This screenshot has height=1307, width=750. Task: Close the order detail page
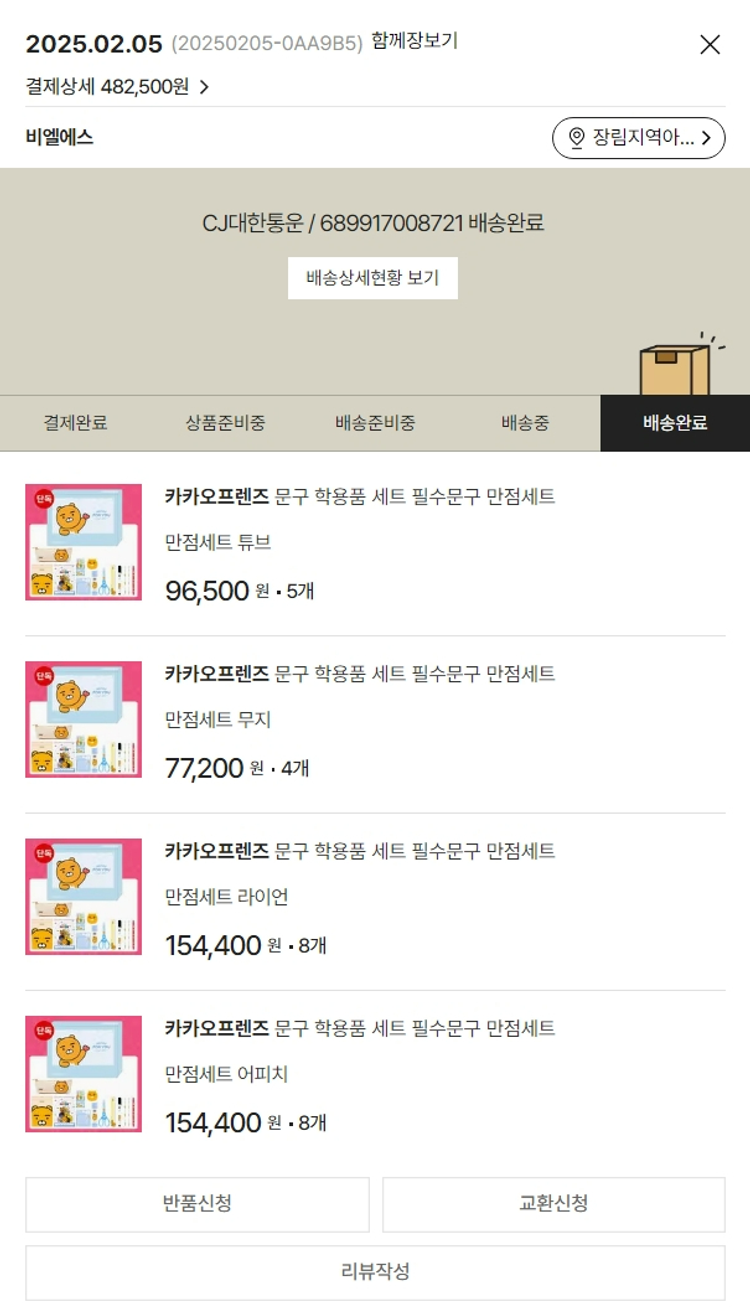[710, 44]
